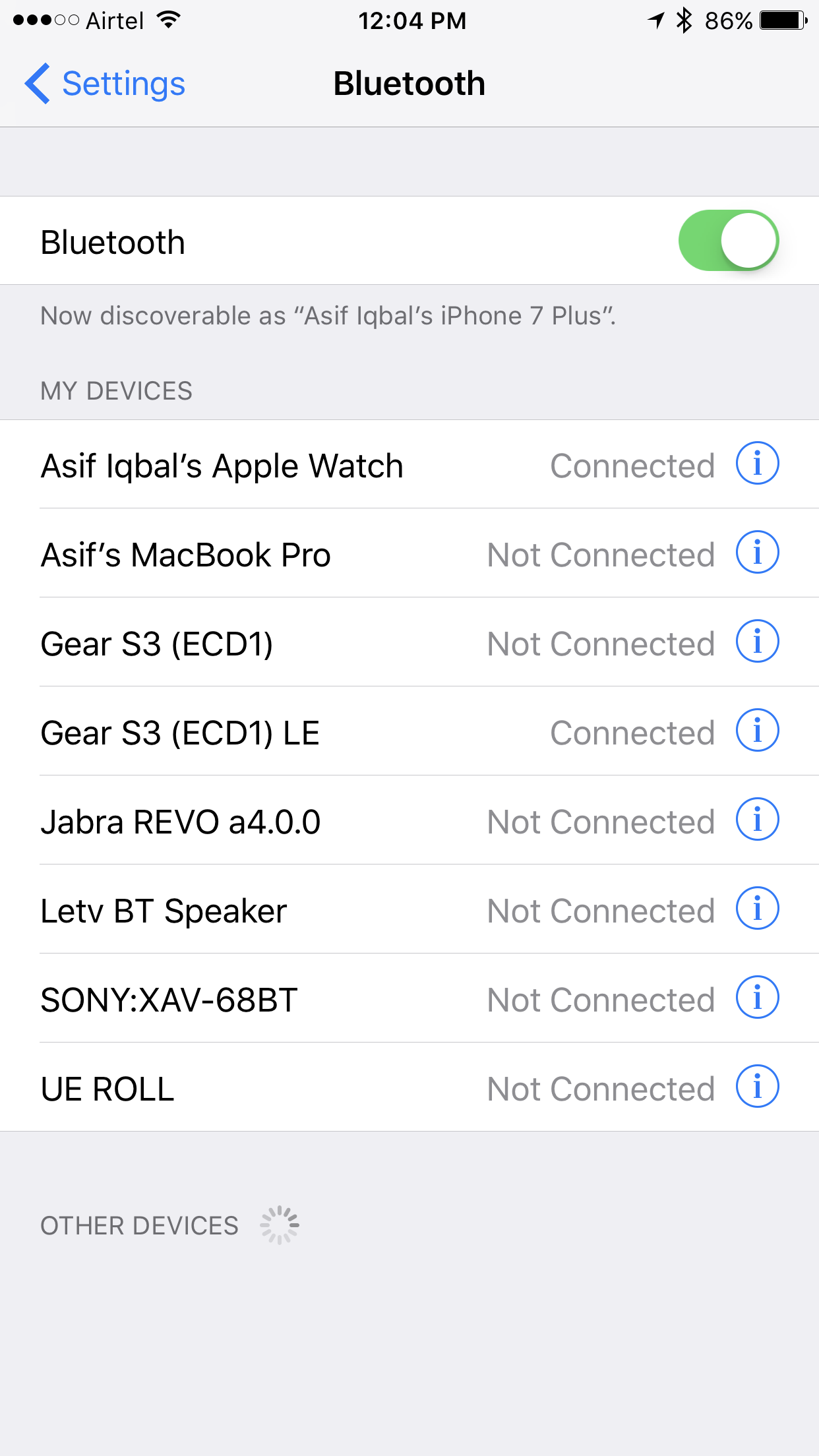This screenshot has width=819, height=1456.
Task: Turn off the Bluetooth switch
Action: (728, 241)
